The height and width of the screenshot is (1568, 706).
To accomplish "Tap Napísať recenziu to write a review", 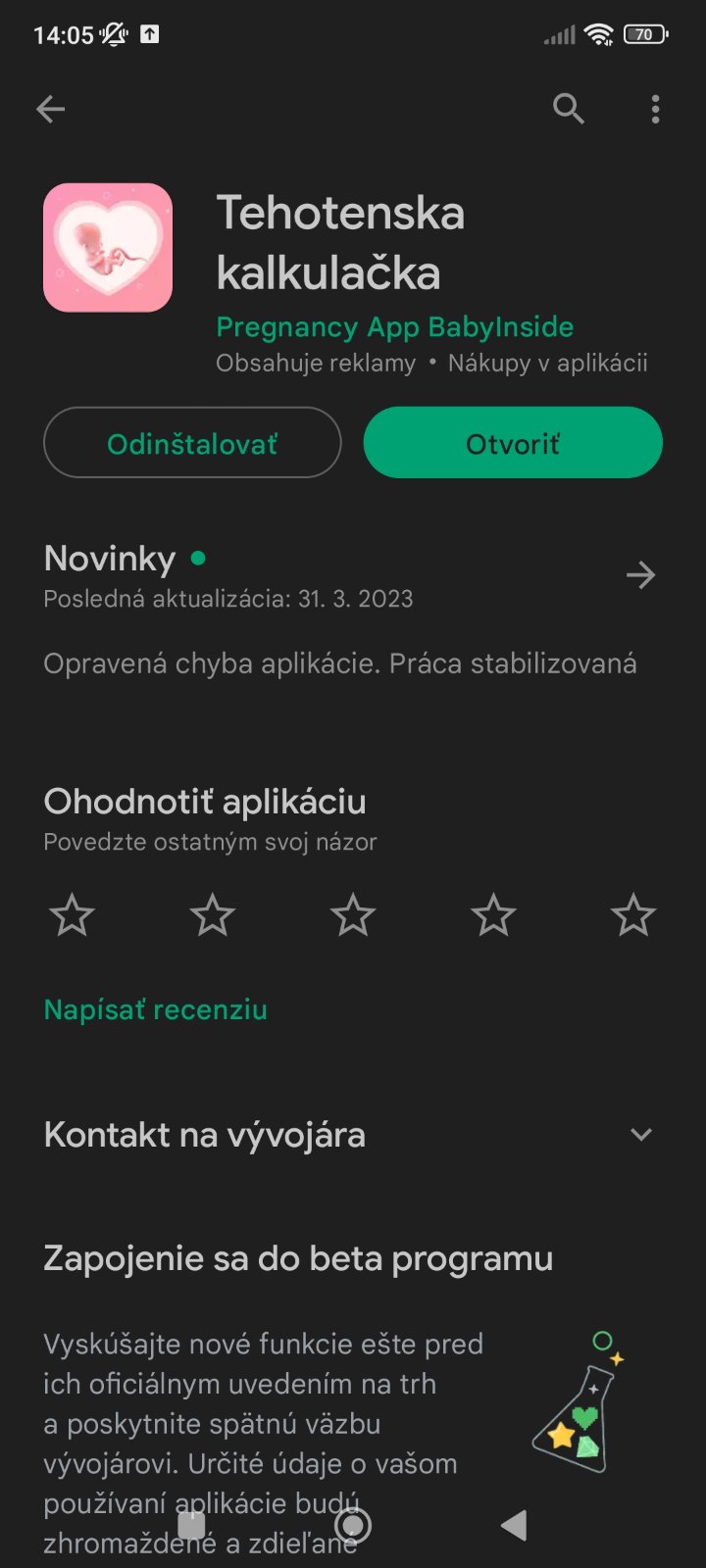I will point(155,1009).
